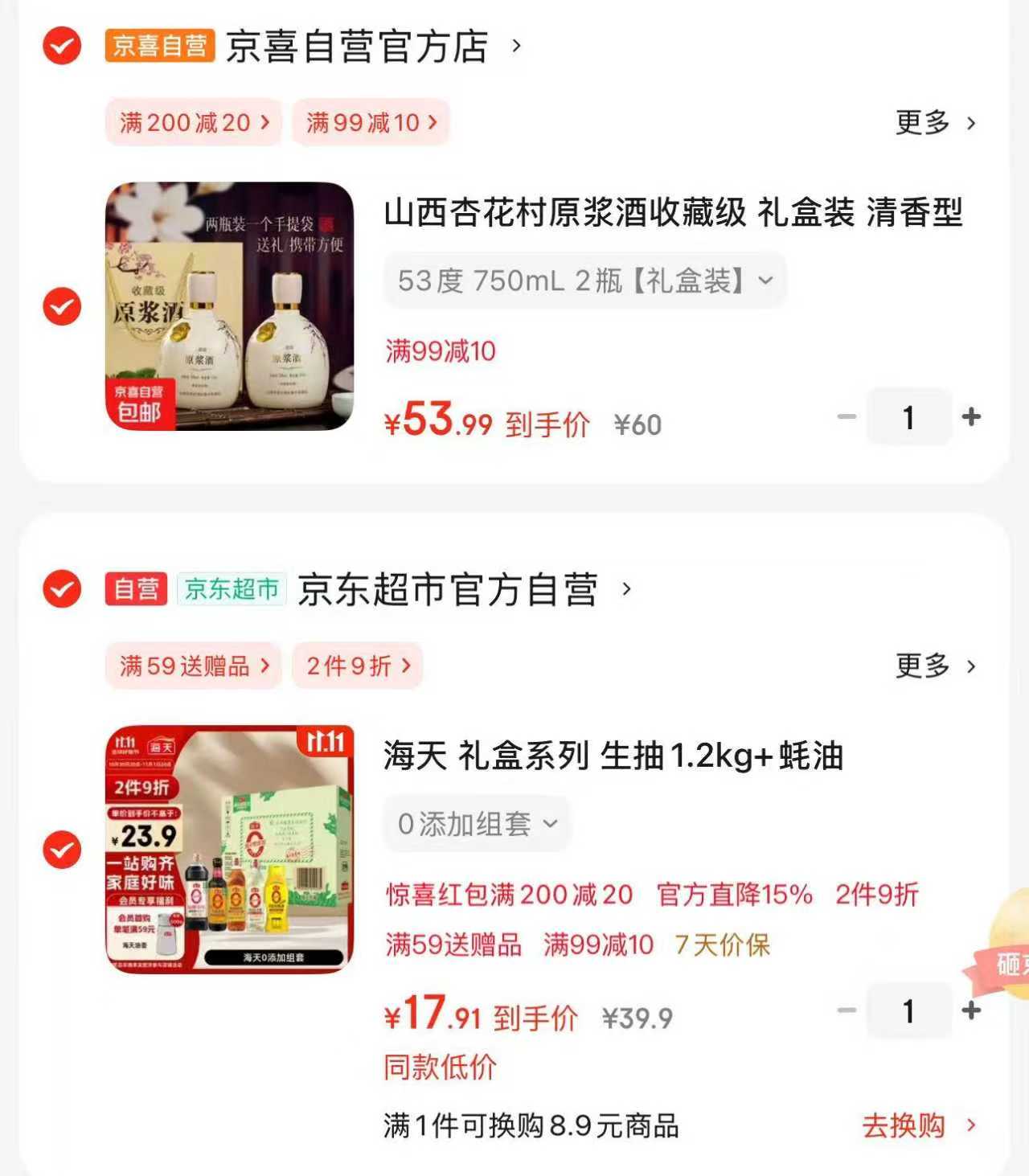Deselect the 山西杏花村原浆酒 item checkbox
Image resolution: width=1029 pixels, height=1176 pixels.
pyautogui.click(x=62, y=306)
